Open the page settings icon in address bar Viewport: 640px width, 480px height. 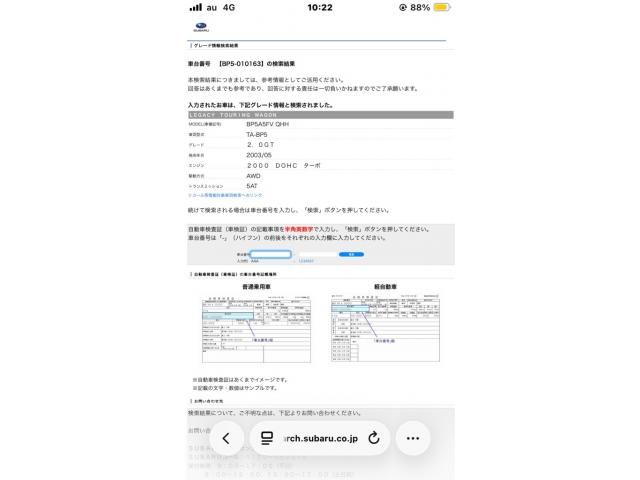[x=268, y=438]
